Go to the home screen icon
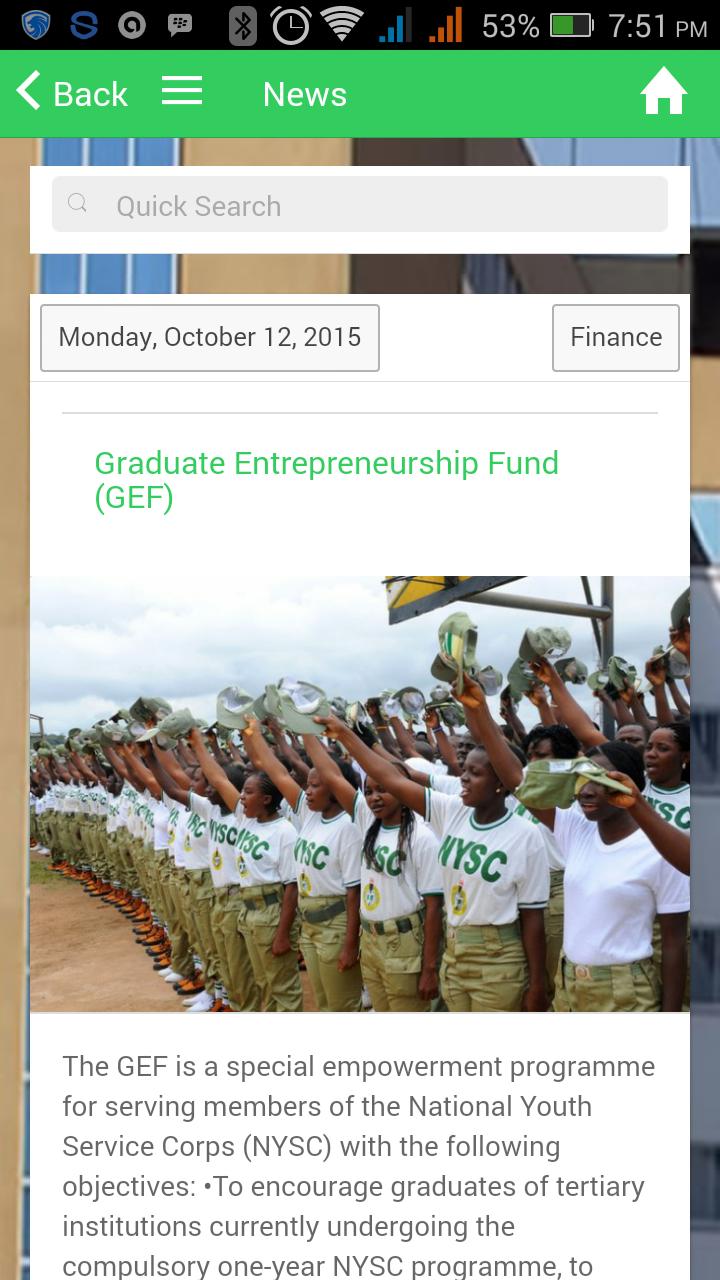This screenshot has height=1280, width=720. pos(663,93)
